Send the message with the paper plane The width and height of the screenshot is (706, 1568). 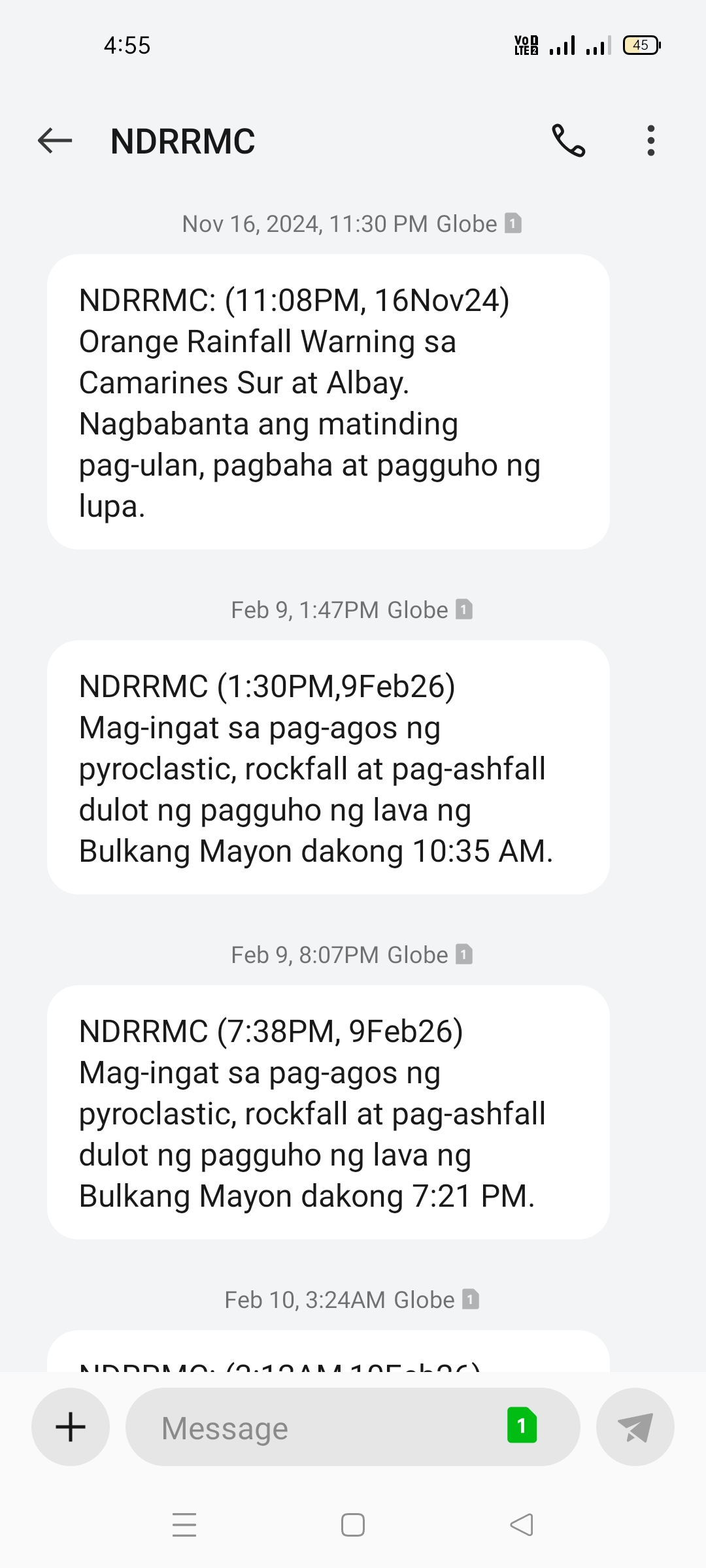click(635, 1427)
